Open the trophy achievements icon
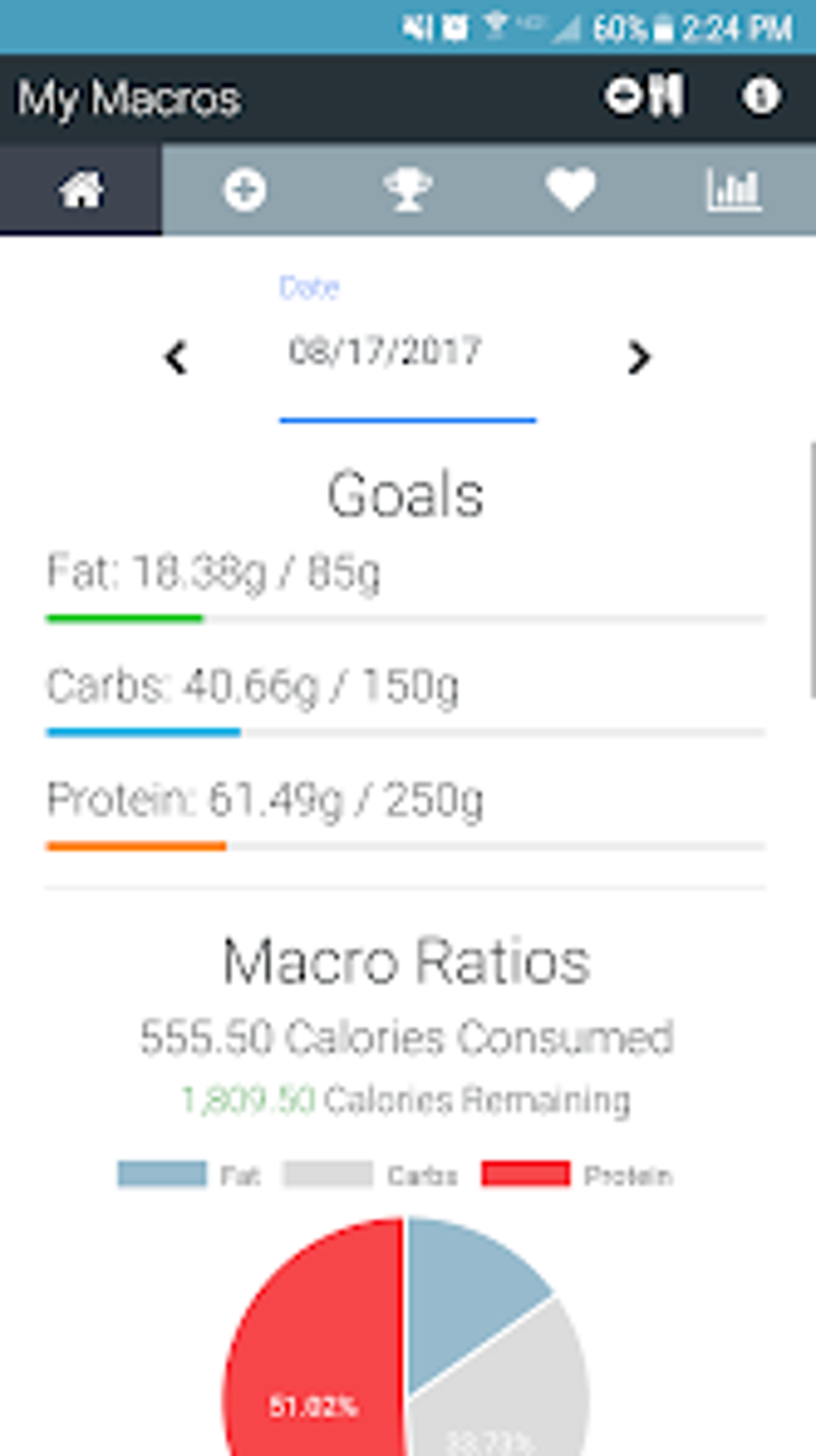The image size is (816, 1456). (x=408, y=190)
